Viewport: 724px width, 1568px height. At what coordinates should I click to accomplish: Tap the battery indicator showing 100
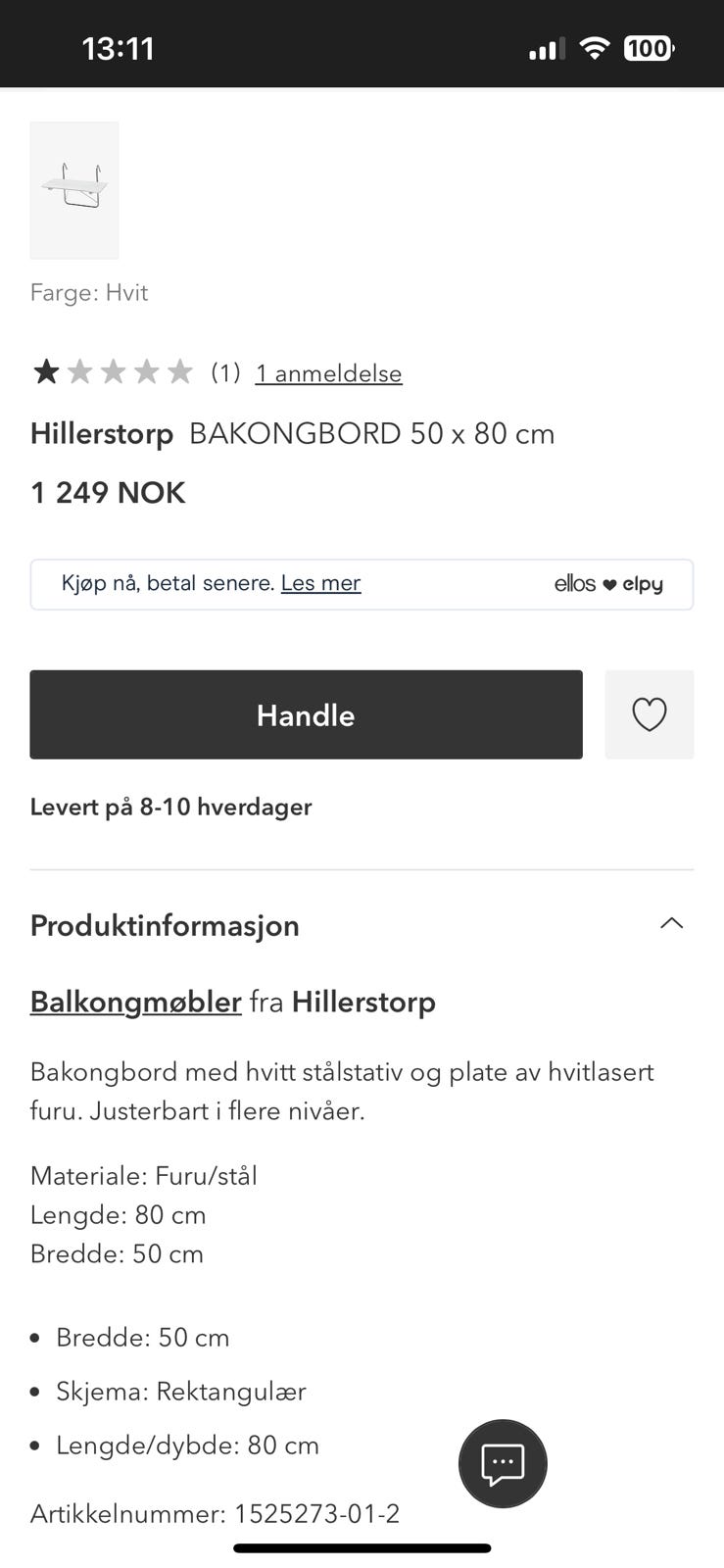(648, 48)
